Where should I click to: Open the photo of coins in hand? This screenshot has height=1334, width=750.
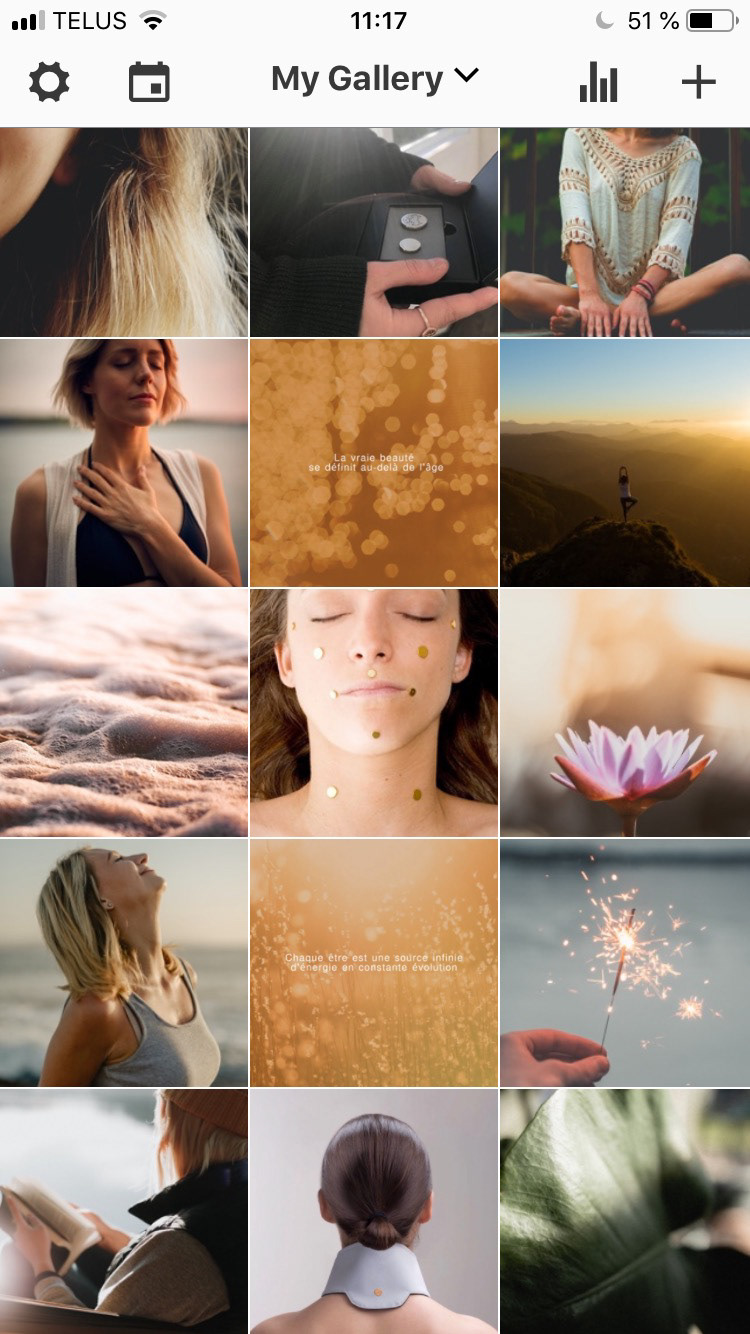[374, 232]
